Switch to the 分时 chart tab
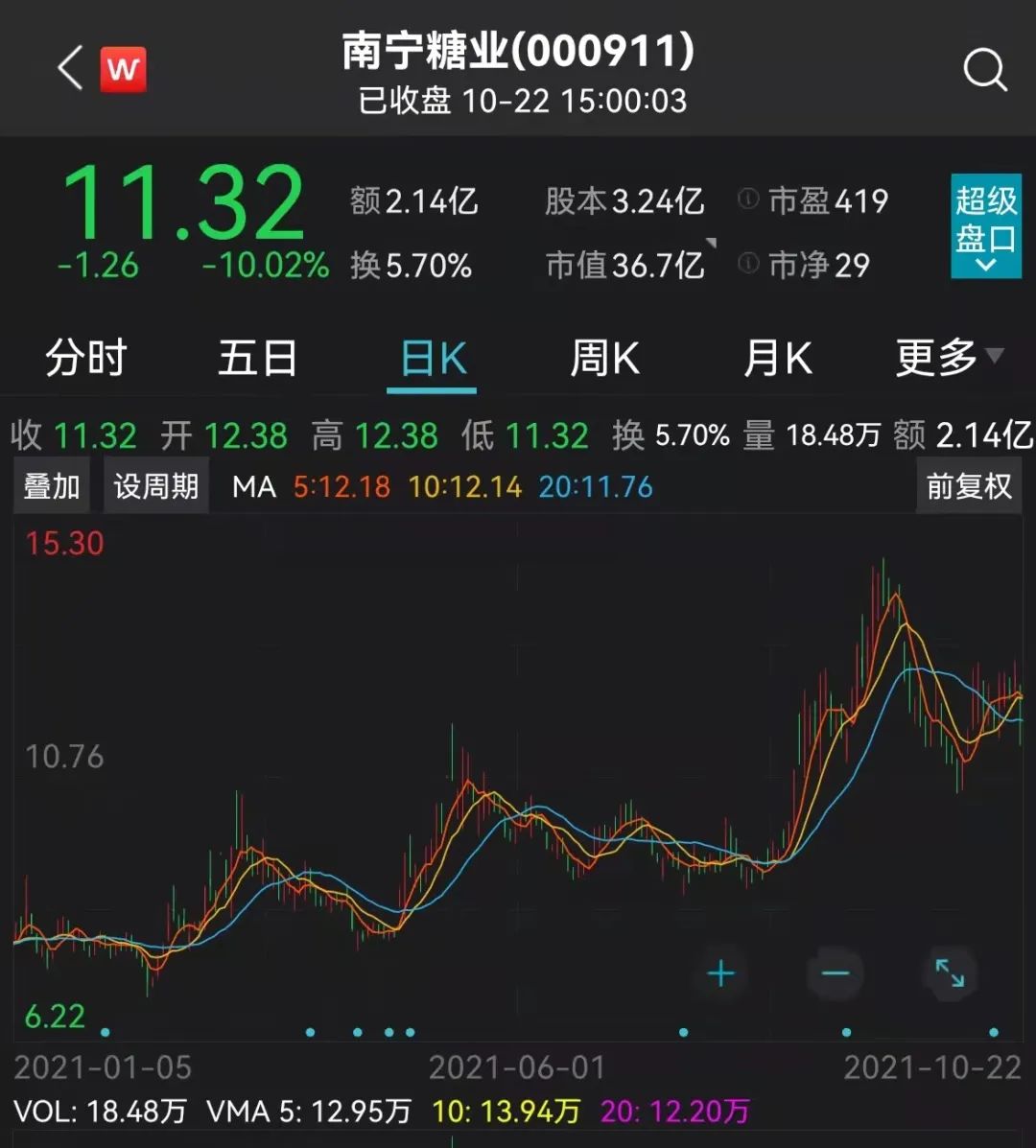The image size is (1036, 1148). tap(86, 359)
